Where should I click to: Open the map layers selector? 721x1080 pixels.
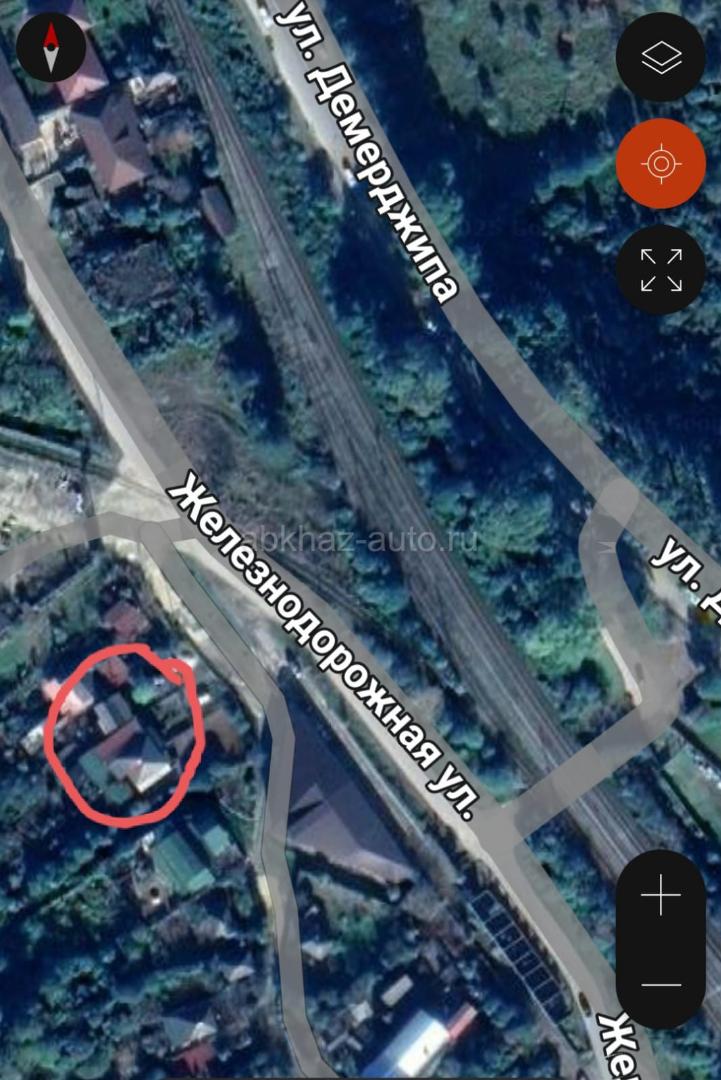click(x=660, y=57)
